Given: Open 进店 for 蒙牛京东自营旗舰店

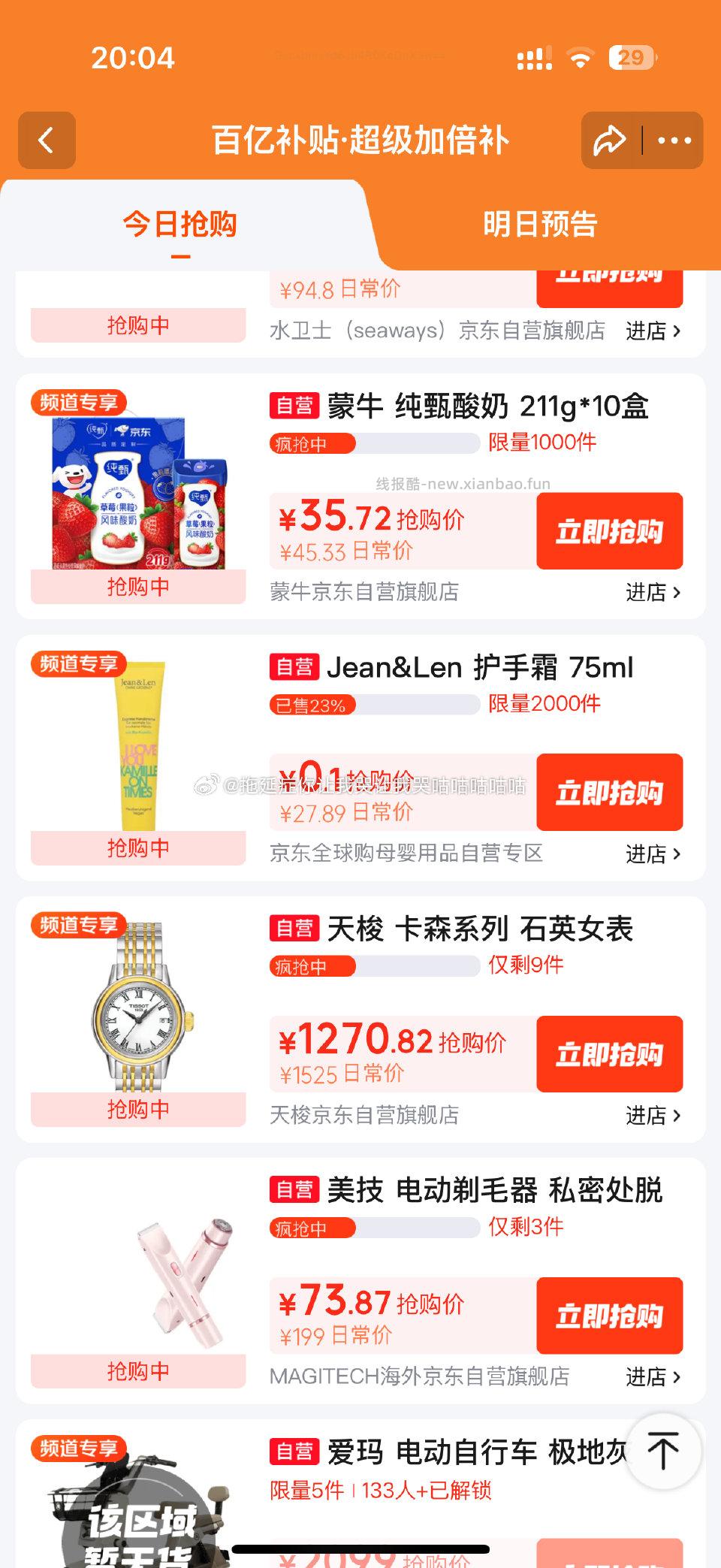Looking at the screenshot, I should (x=652, y=591).
